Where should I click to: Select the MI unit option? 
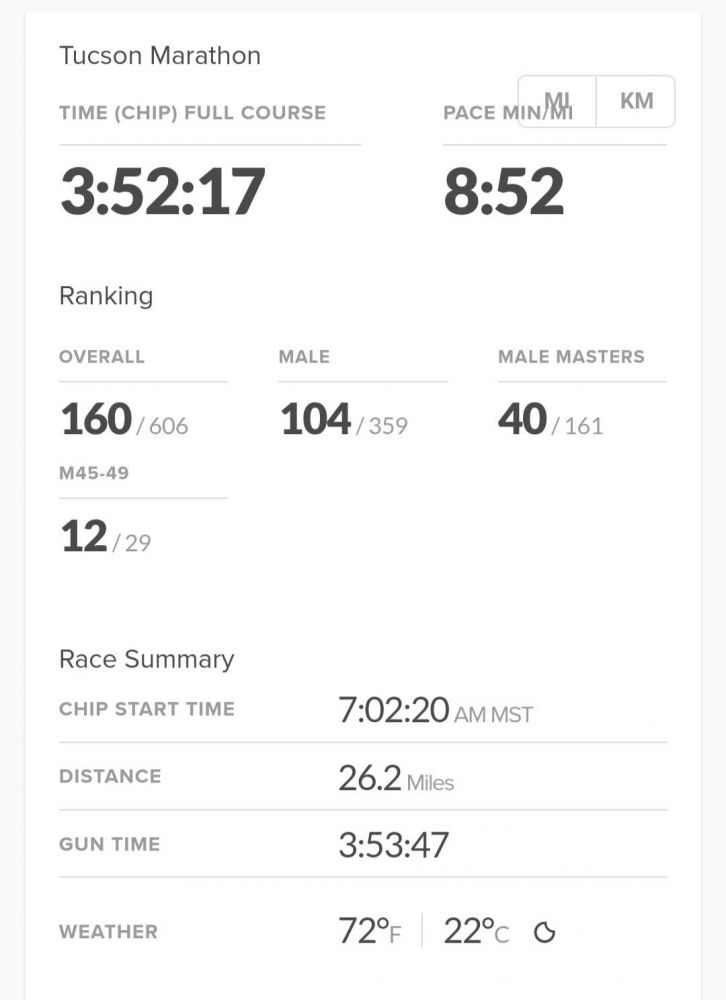[557, 101]
